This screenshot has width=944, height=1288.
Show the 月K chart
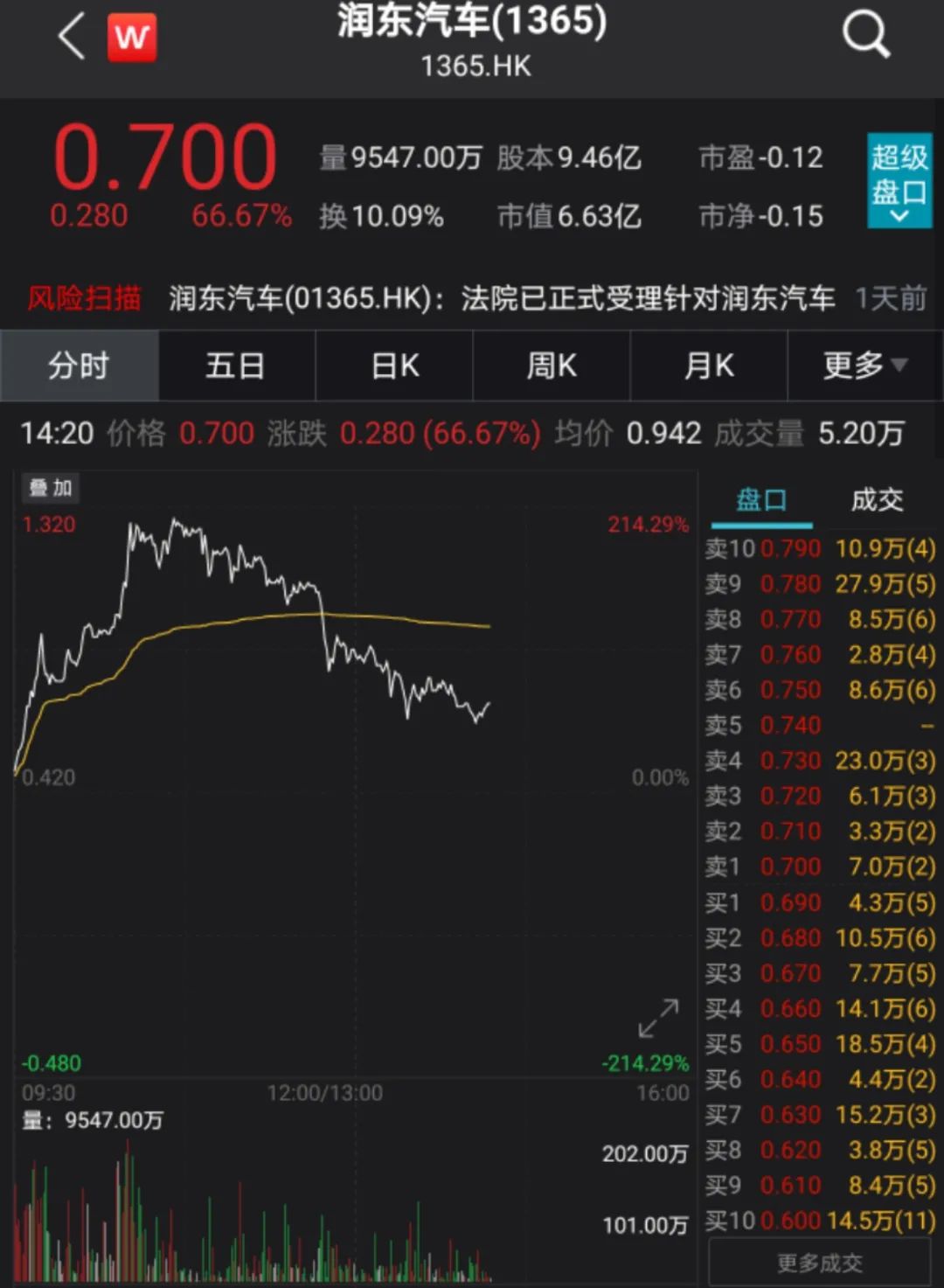click(709, 366)
